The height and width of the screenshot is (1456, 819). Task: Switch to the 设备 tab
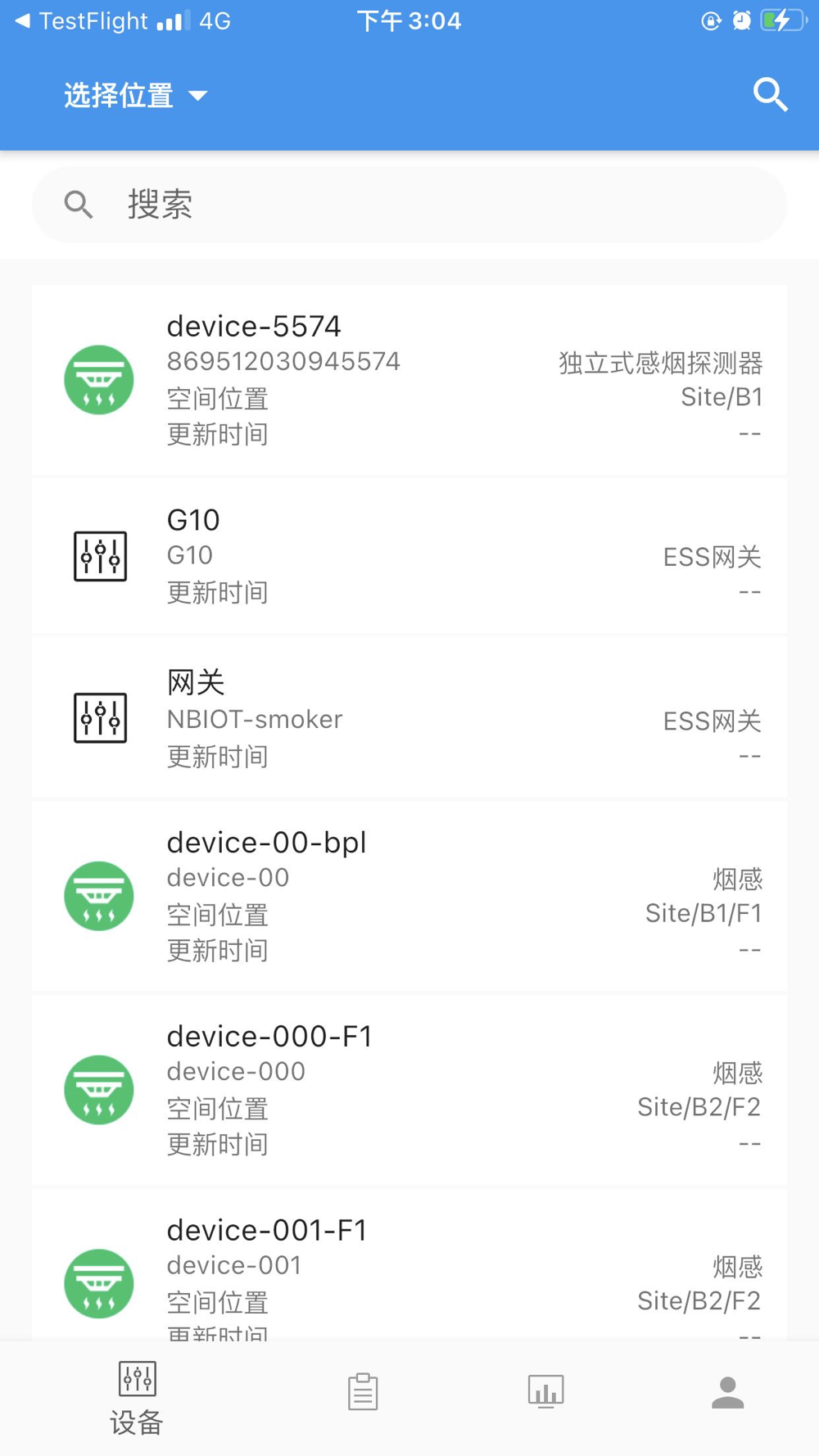(x=137, y=1399)
